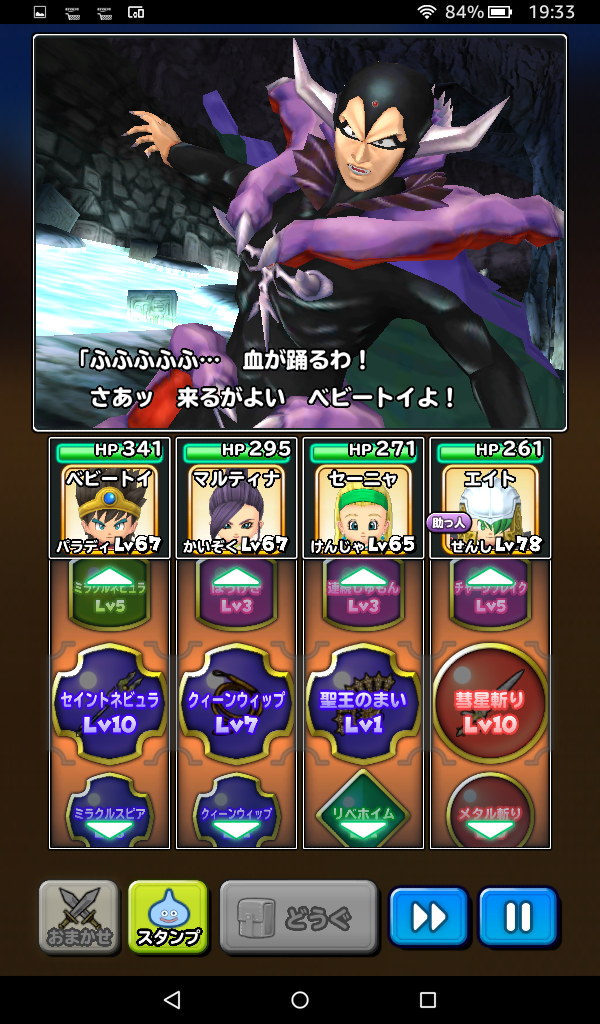The width and height of the screenshot is (600, 1024).
Task: Open どうぐ items button
Action: 299,917
